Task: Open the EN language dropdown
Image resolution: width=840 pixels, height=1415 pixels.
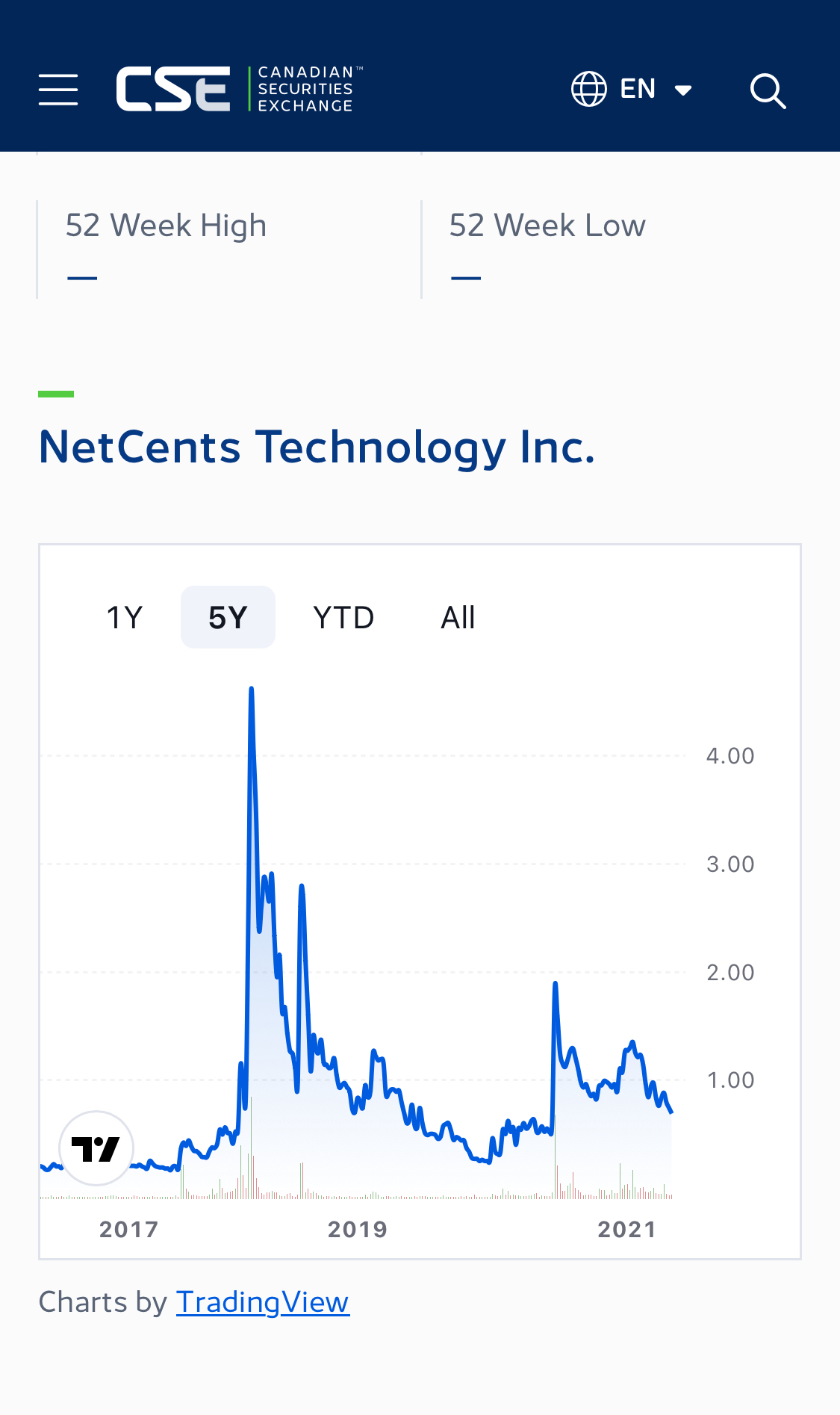Action: pos(632,90)
